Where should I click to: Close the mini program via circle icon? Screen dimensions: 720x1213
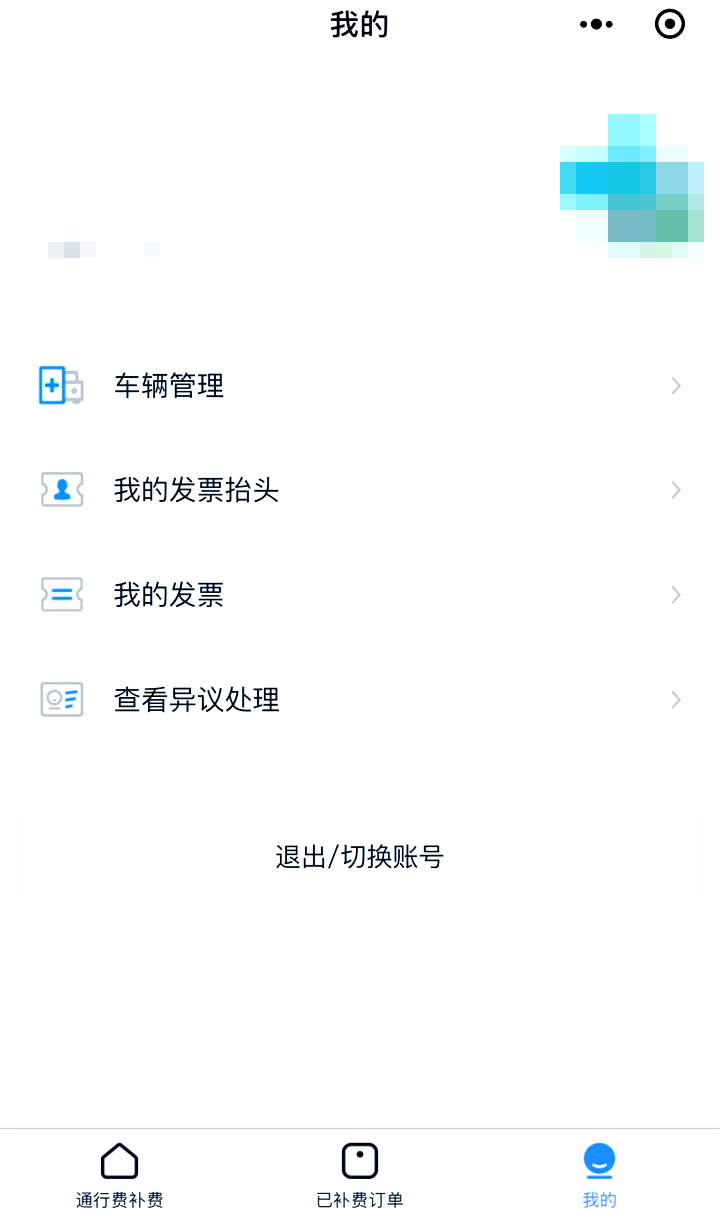tap(669, 24)
